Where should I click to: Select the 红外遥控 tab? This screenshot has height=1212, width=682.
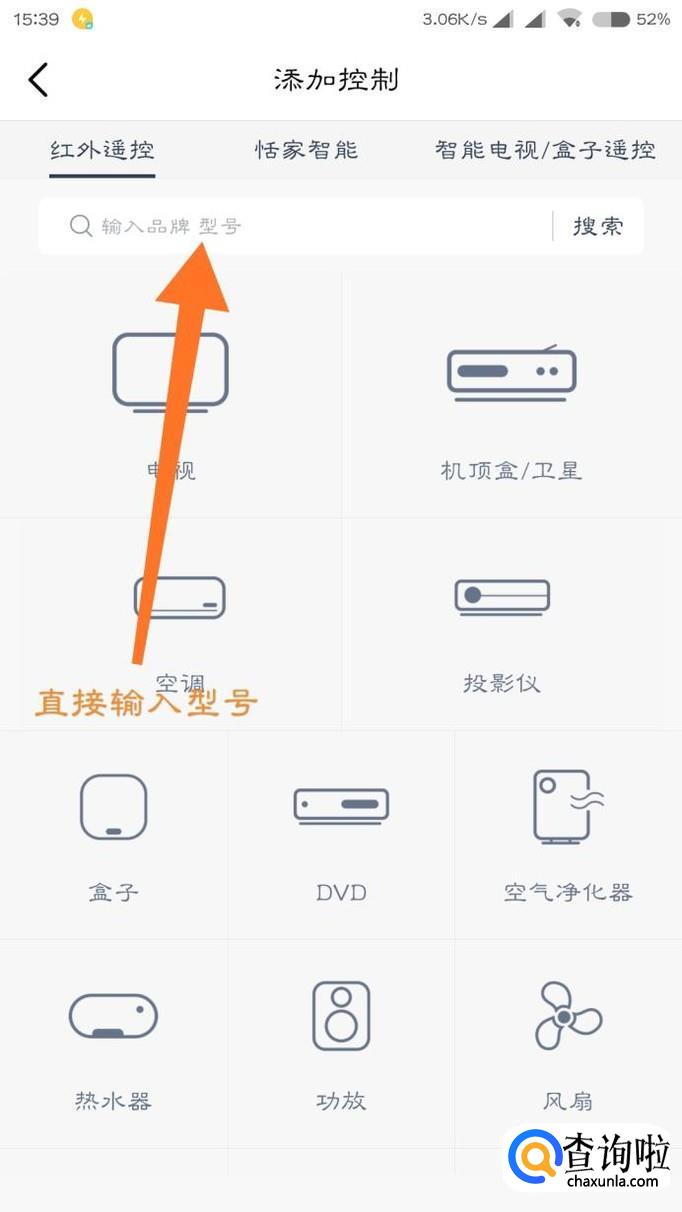(x=102, y=151)
